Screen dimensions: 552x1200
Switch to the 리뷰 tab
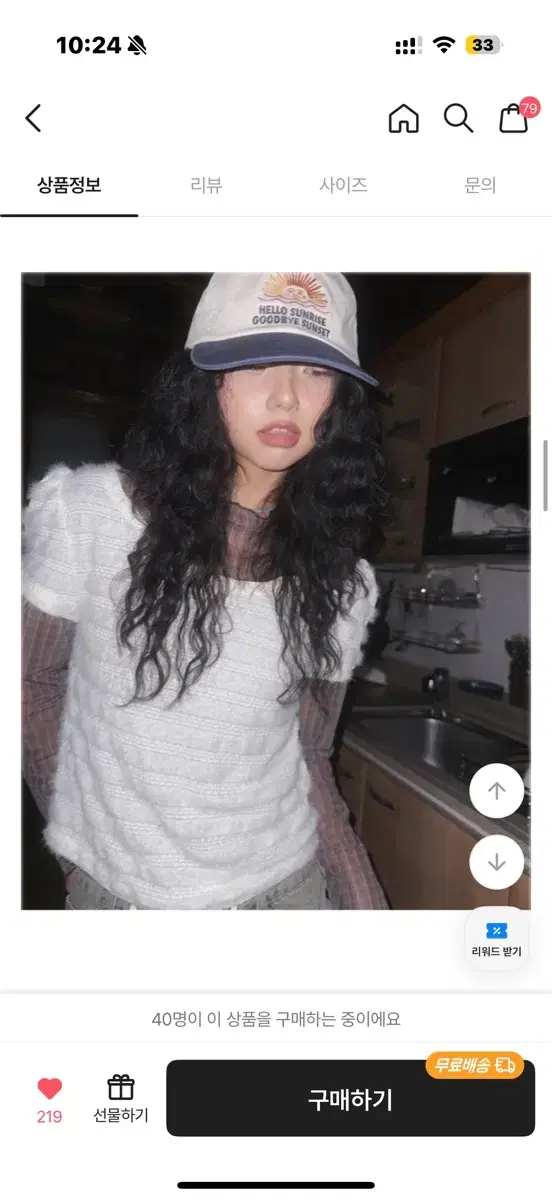[206, 185]
